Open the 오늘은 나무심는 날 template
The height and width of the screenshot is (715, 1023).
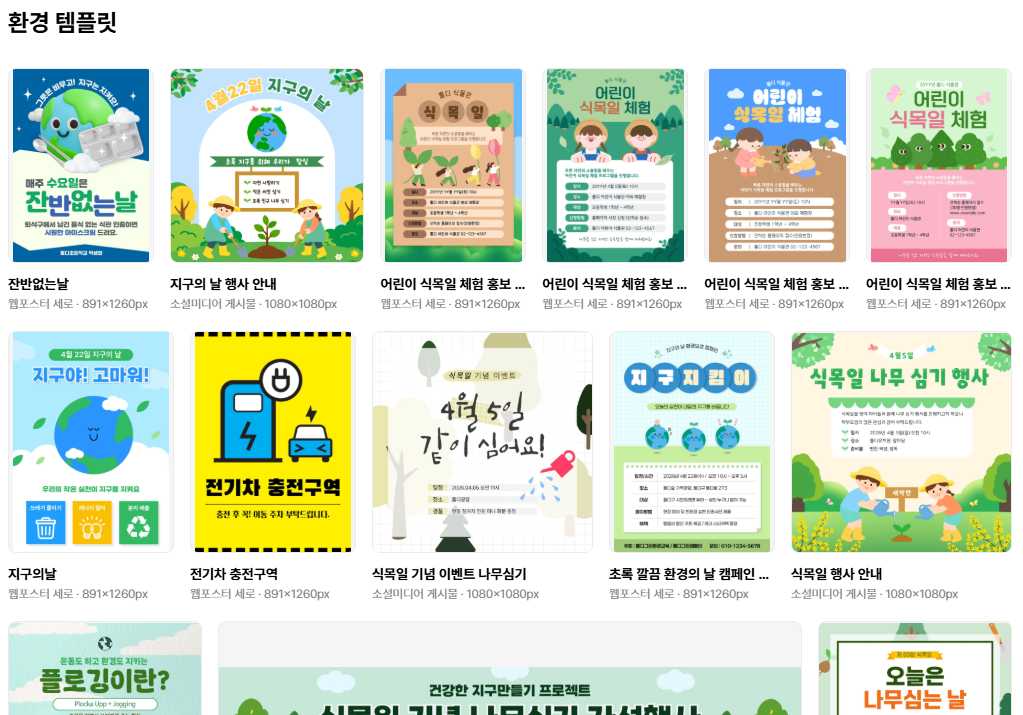coord(914,668)
